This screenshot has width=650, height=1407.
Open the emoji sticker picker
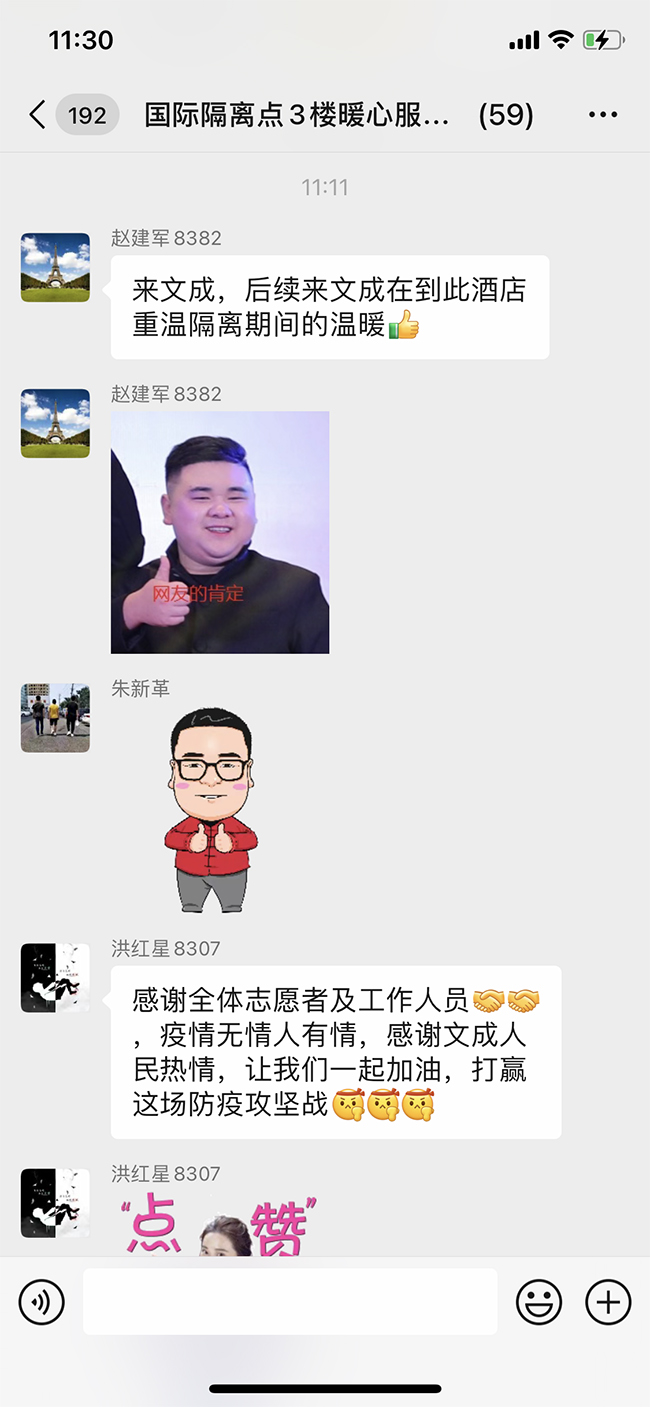pos(539,1302)
